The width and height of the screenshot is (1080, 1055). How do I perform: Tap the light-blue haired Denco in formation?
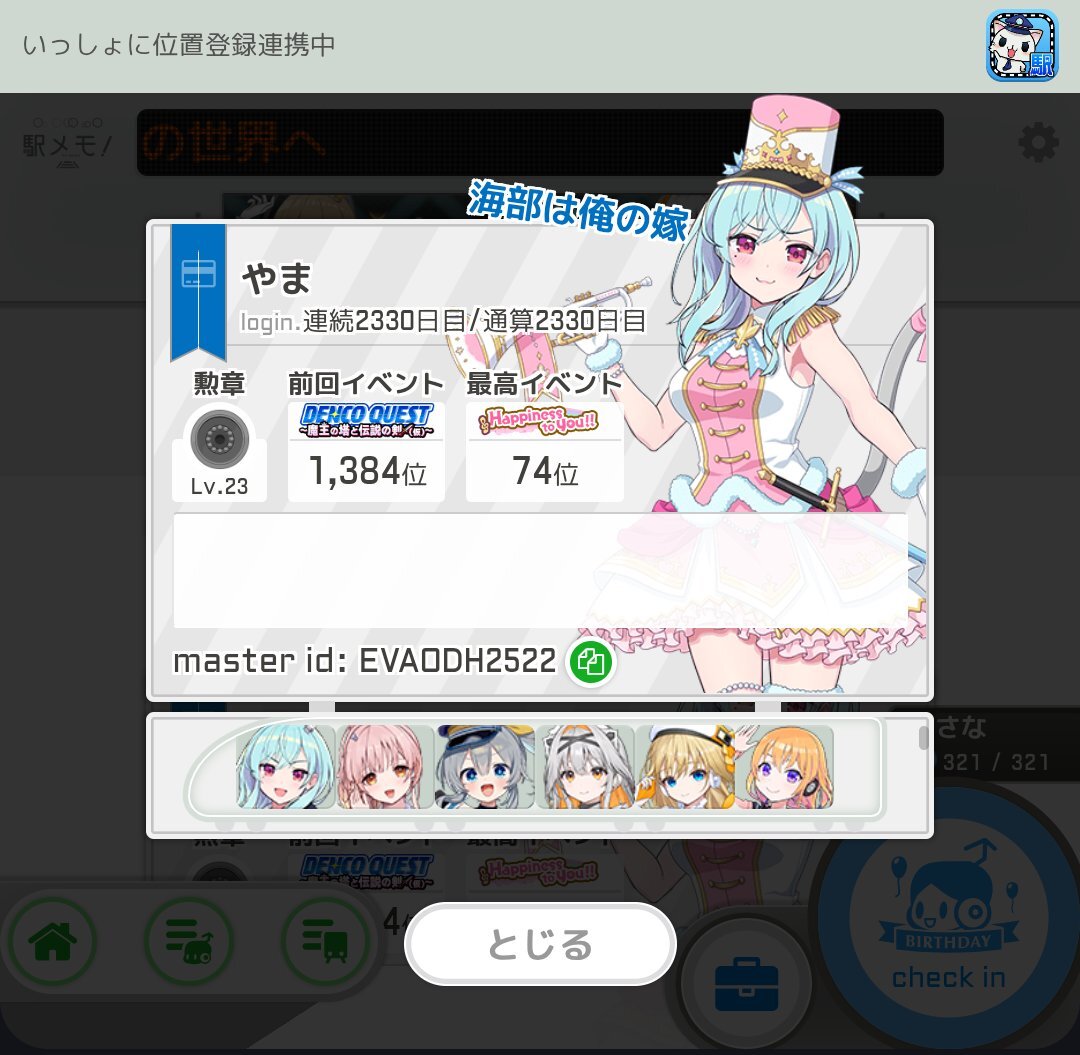285,766
